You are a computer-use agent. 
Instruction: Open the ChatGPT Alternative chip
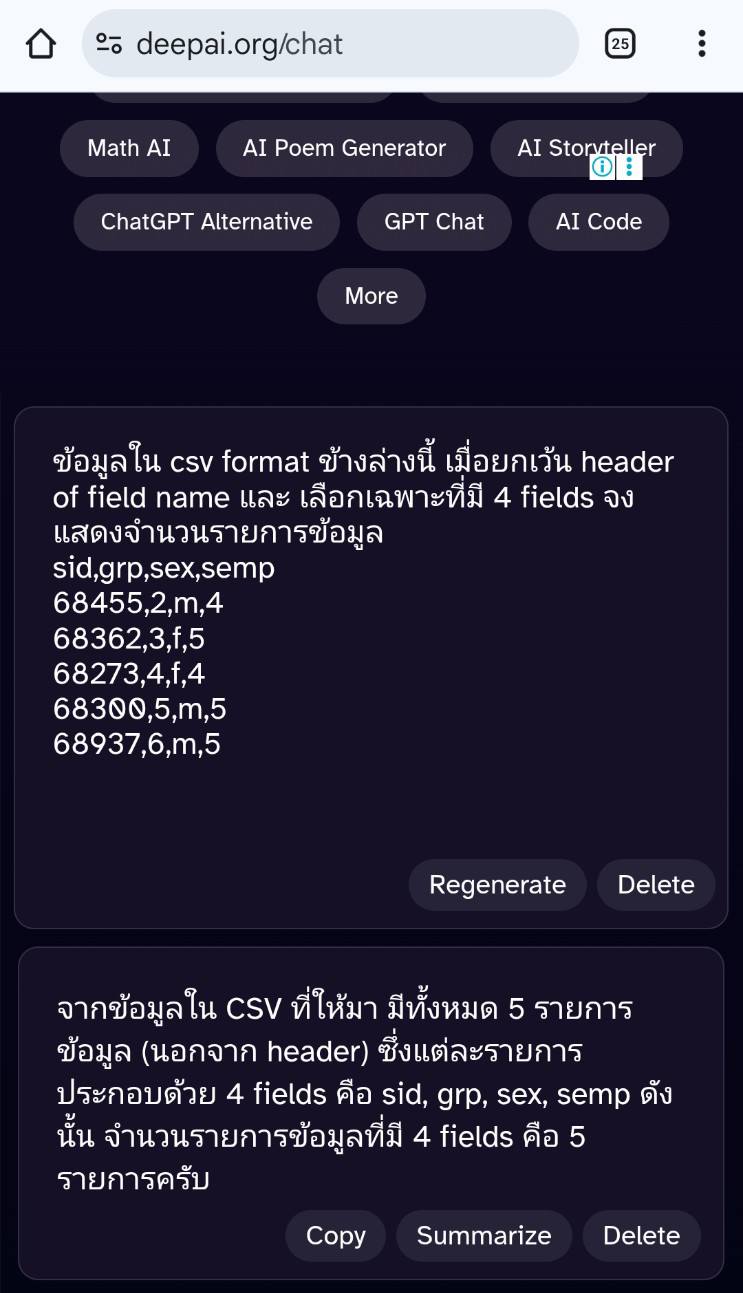[206, 222]
